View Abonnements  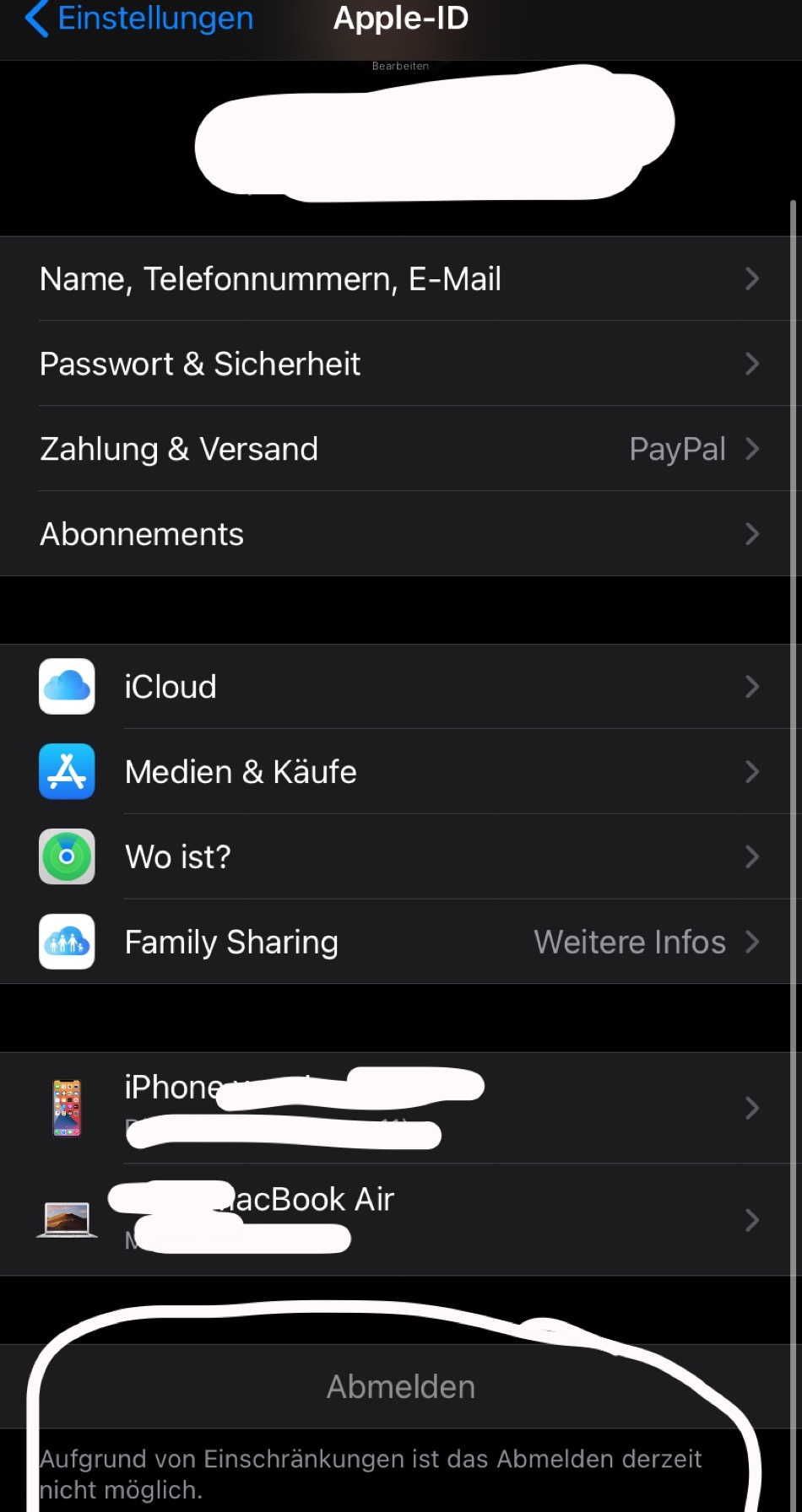click(x=400, y=534)
